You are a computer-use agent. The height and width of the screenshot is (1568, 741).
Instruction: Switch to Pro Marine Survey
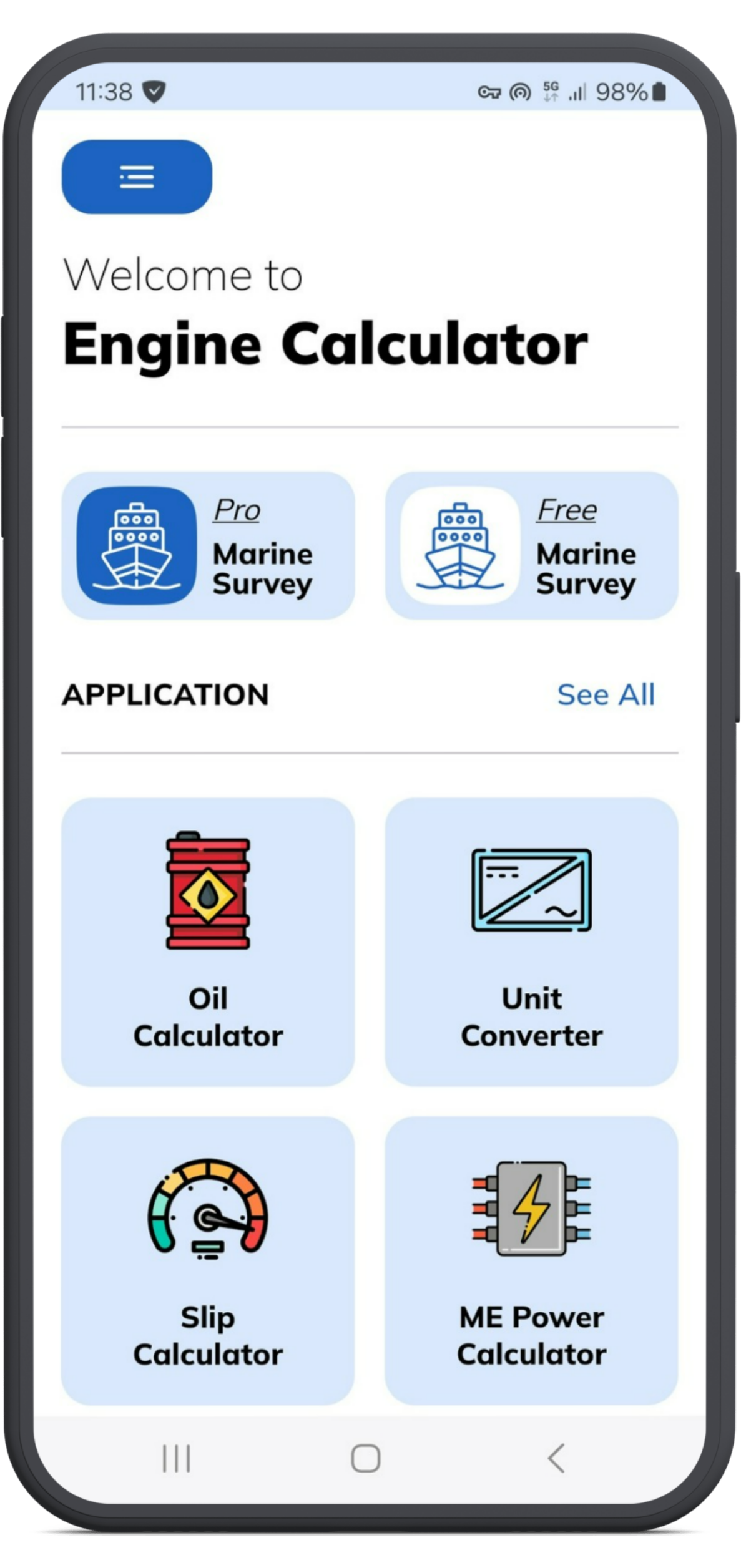[x=209, y=545]
